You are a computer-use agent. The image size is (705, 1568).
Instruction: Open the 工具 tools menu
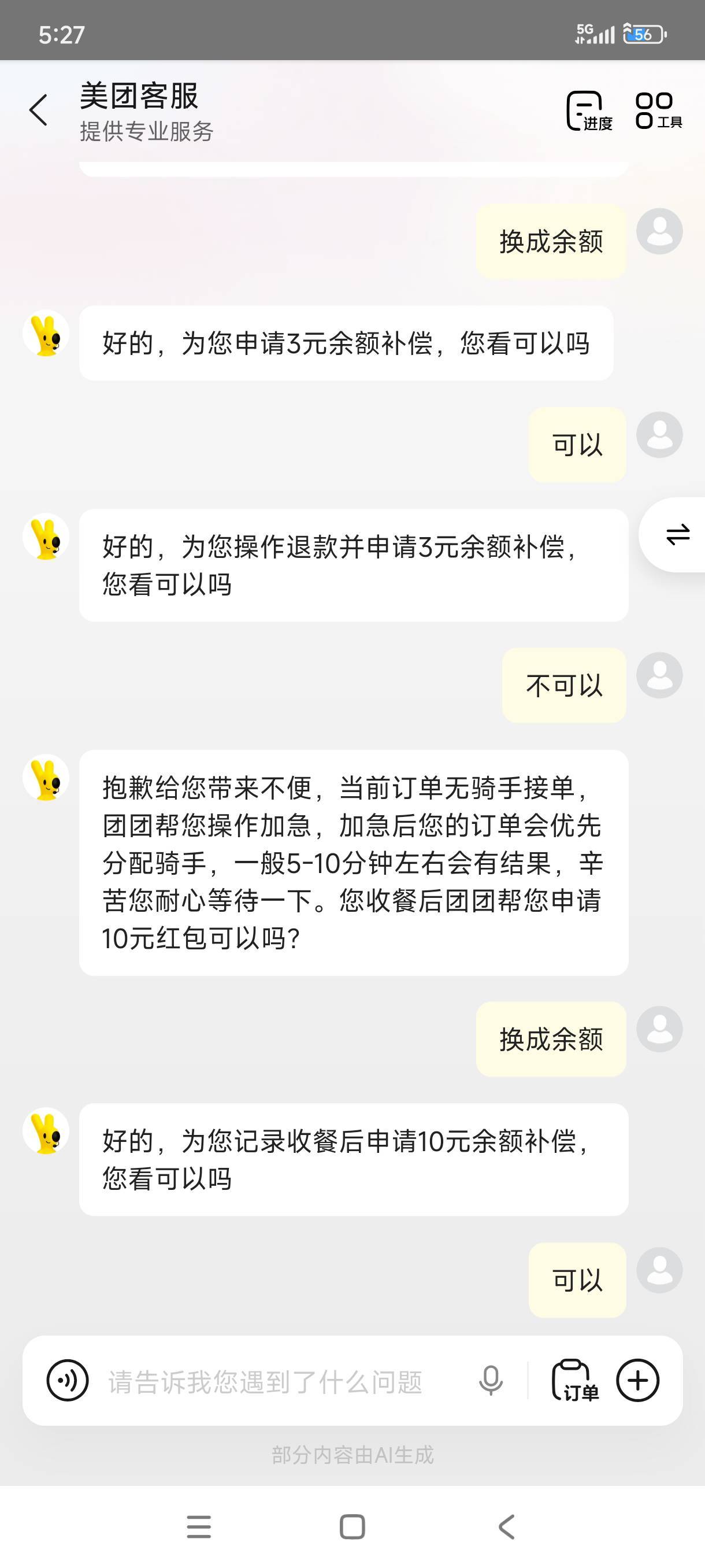coord(658,111)
